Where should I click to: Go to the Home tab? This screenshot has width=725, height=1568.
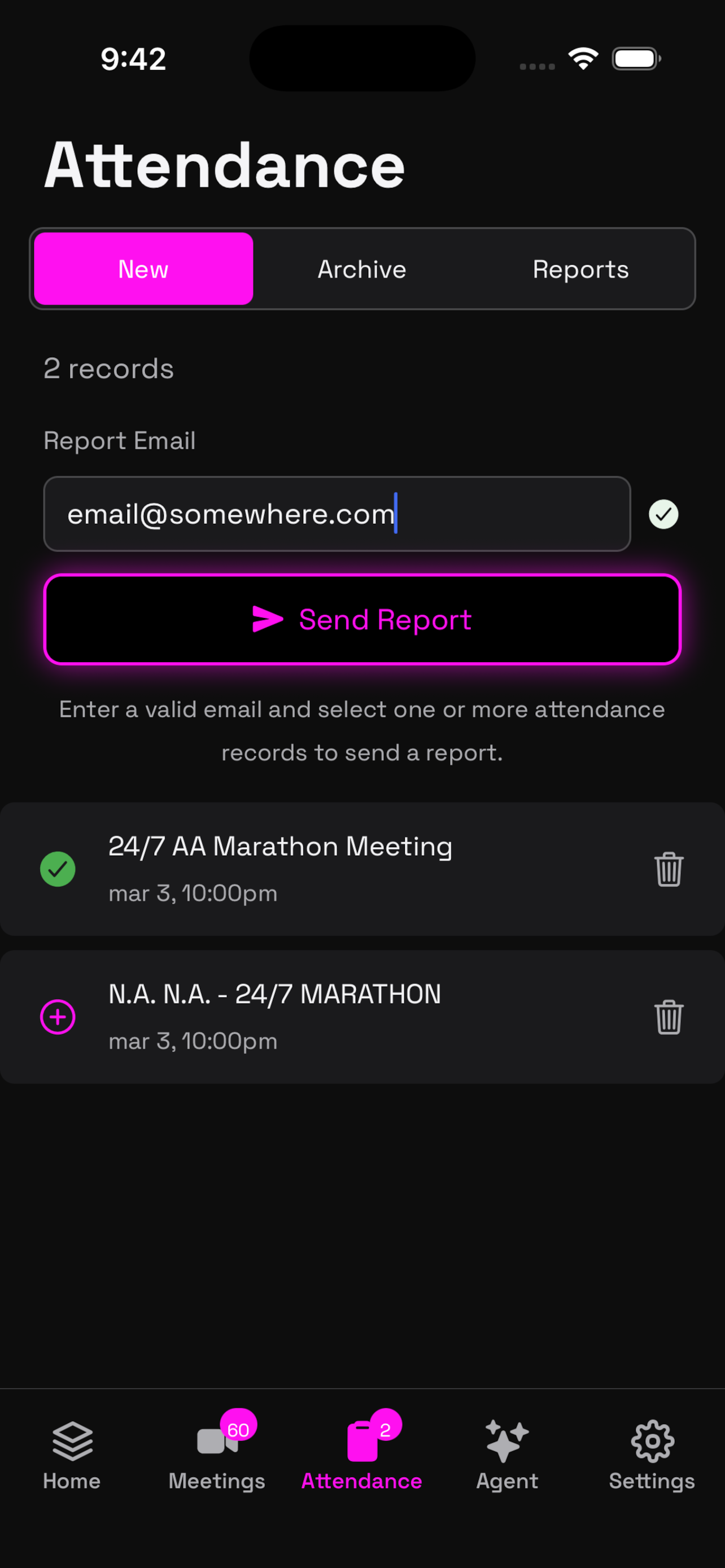(72, 1455)
